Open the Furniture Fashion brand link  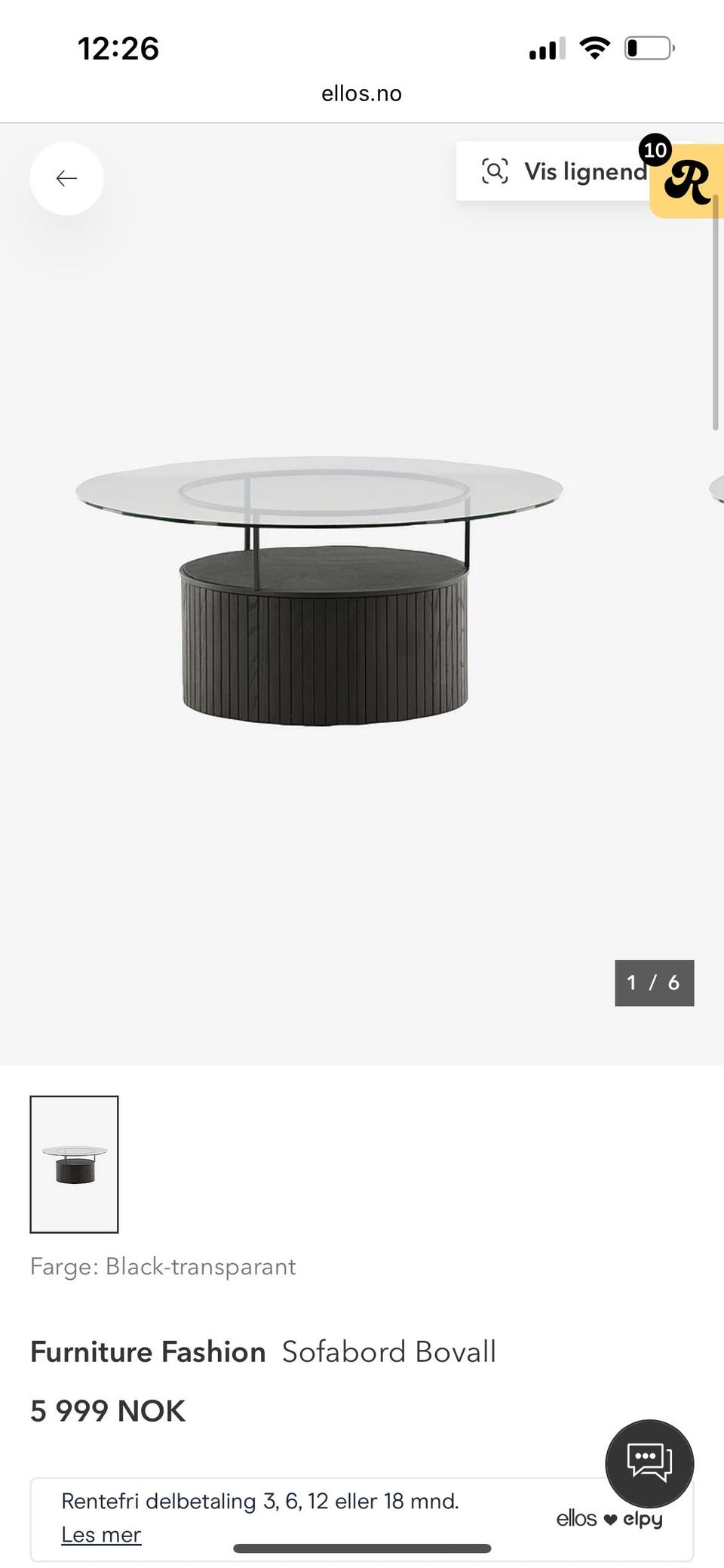tap(148, 1351)
